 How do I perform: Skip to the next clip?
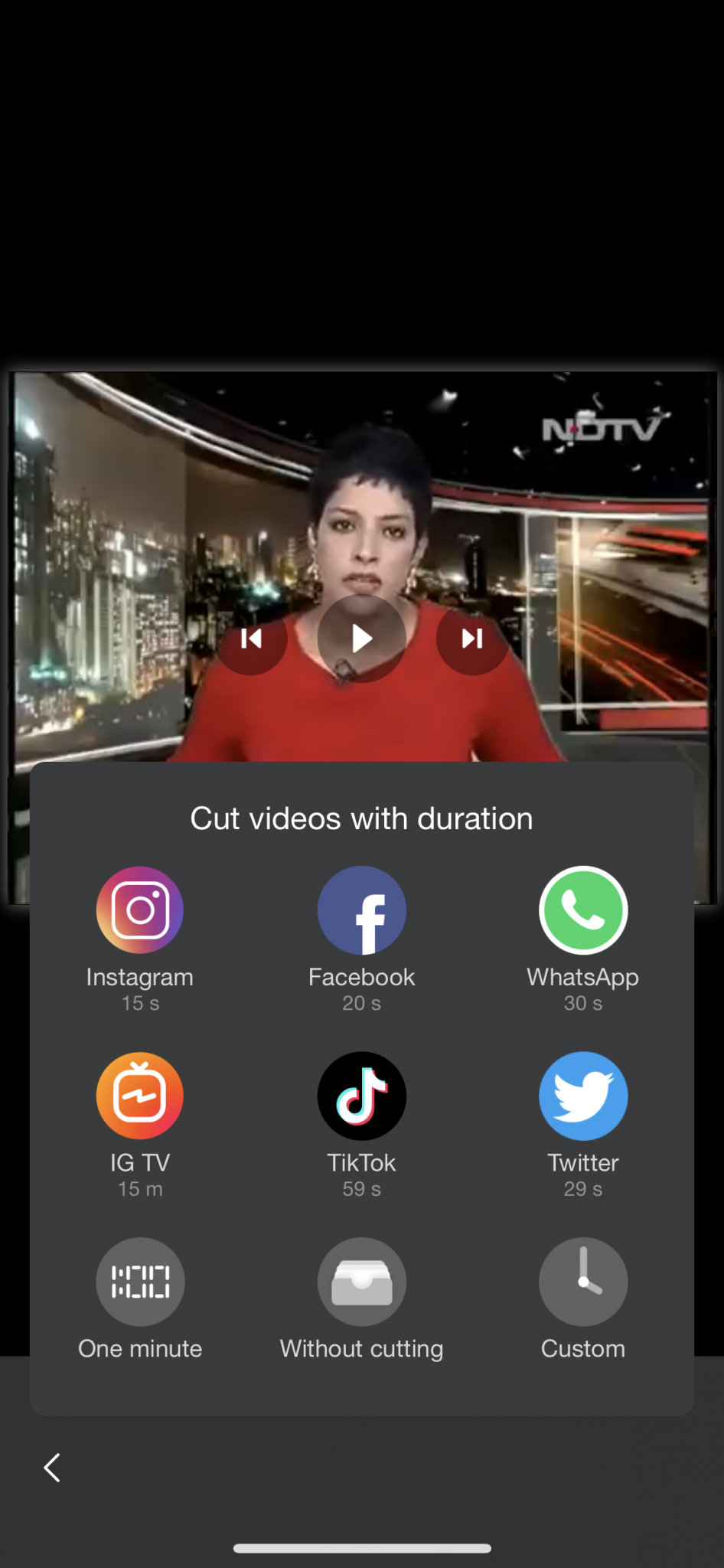(472, 639)
